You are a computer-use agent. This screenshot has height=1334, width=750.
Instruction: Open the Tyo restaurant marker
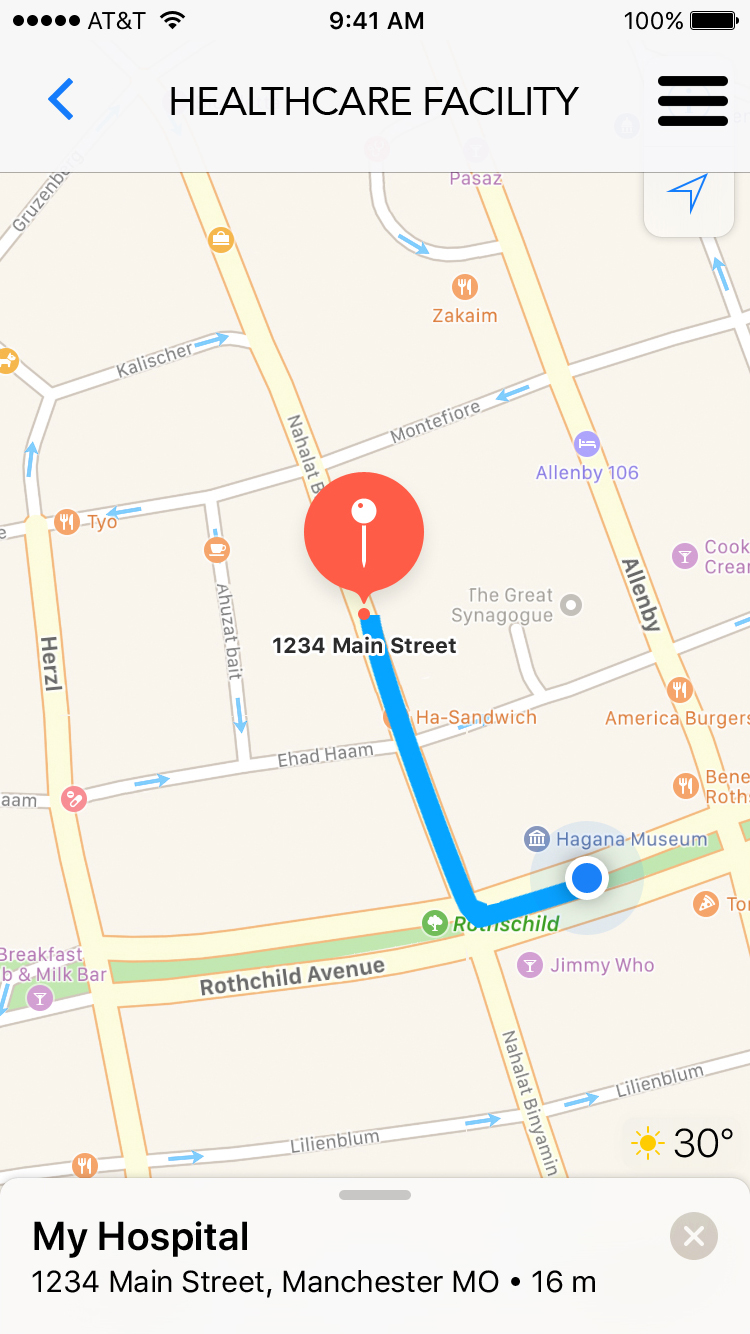pyautogui.click(x=67, y=521)
